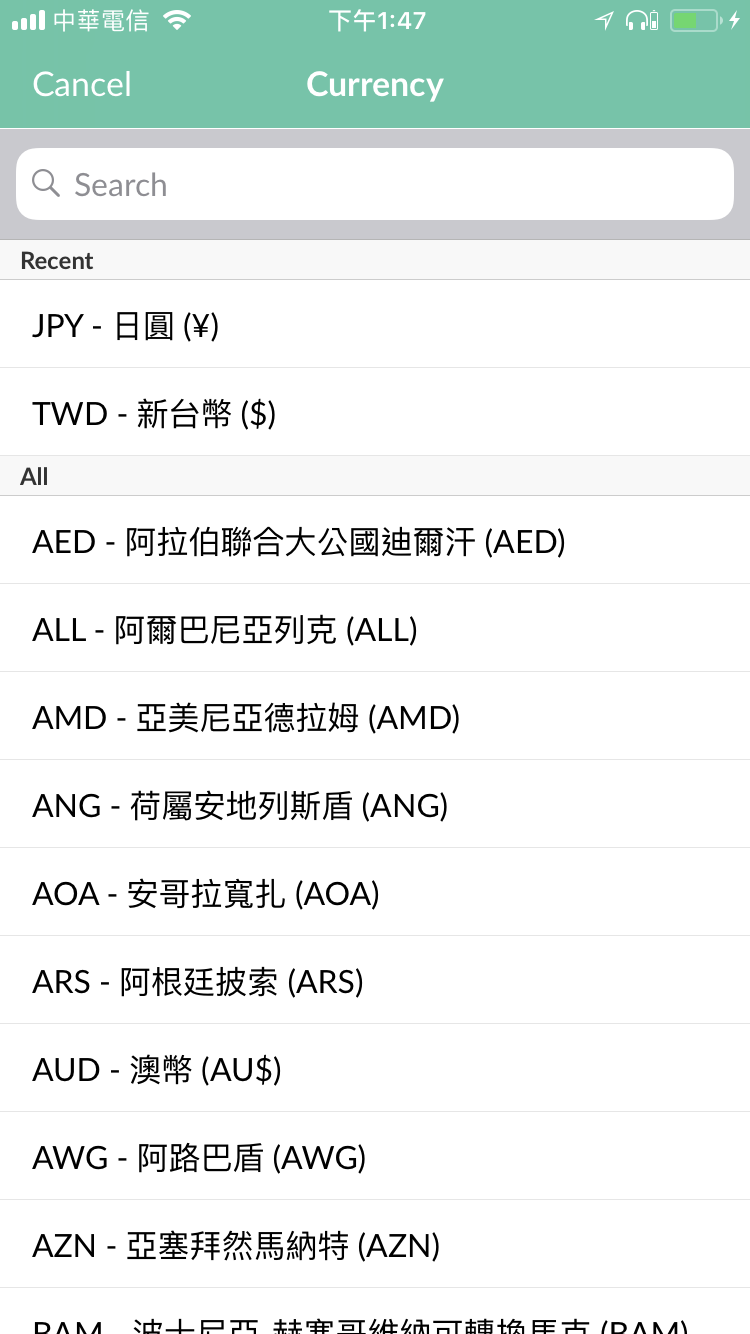Select JPY from recent currencies

coord(375,324)
